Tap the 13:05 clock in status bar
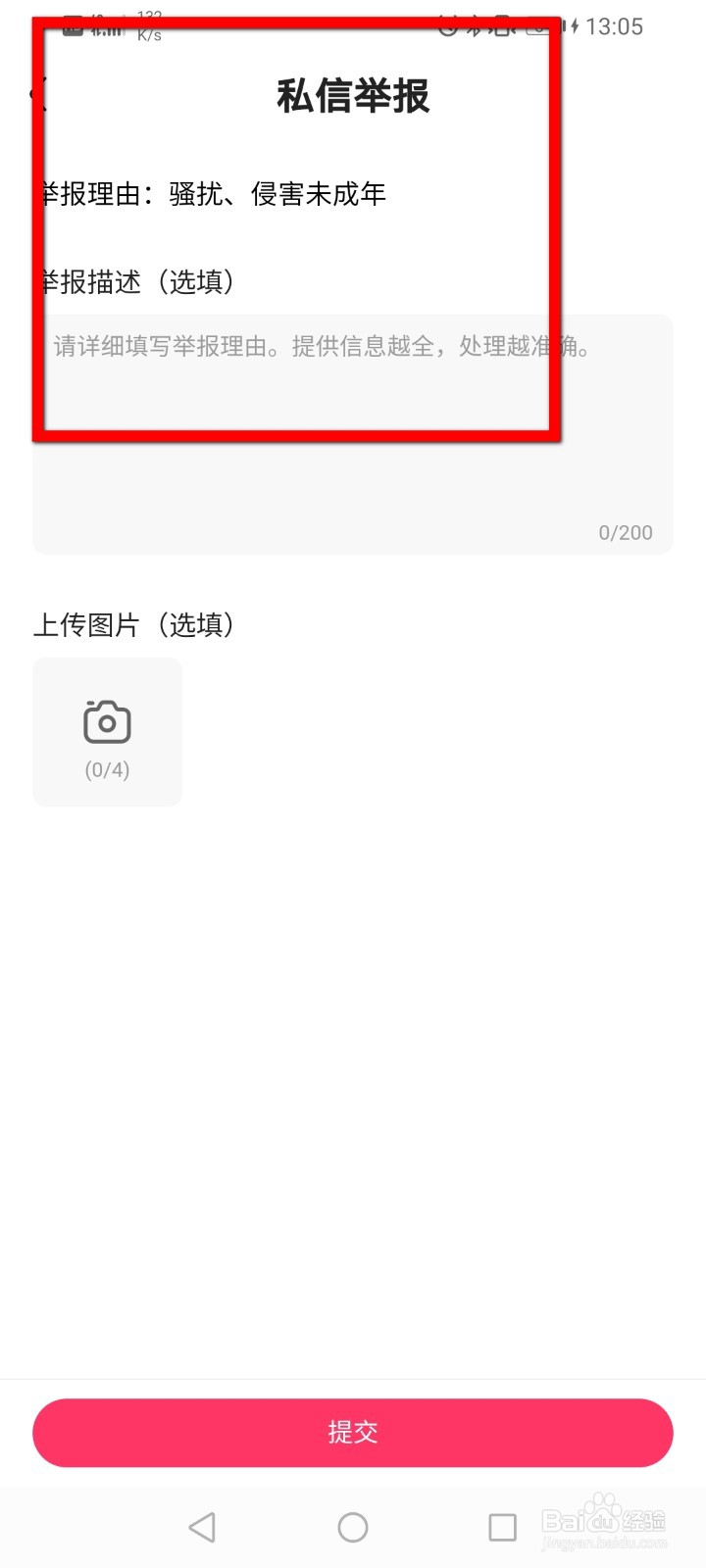 click(x=613, y=26)
